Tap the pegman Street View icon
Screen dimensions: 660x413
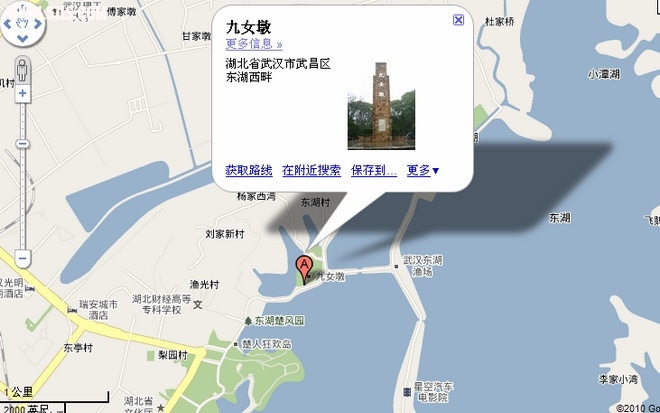click(22, 70)
